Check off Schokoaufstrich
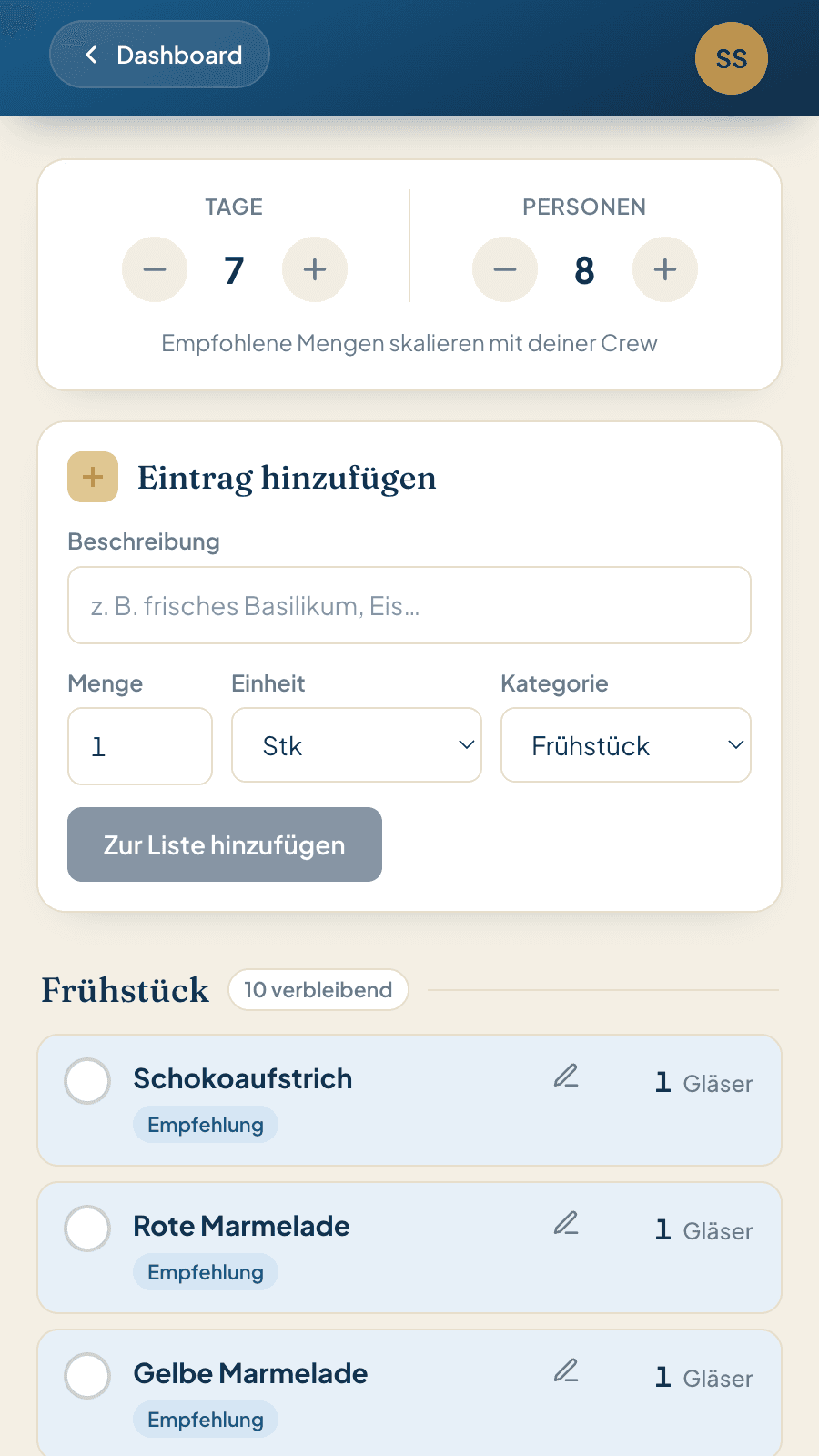This screenshot has height=1456, width=819. [x=87, y=1081]
